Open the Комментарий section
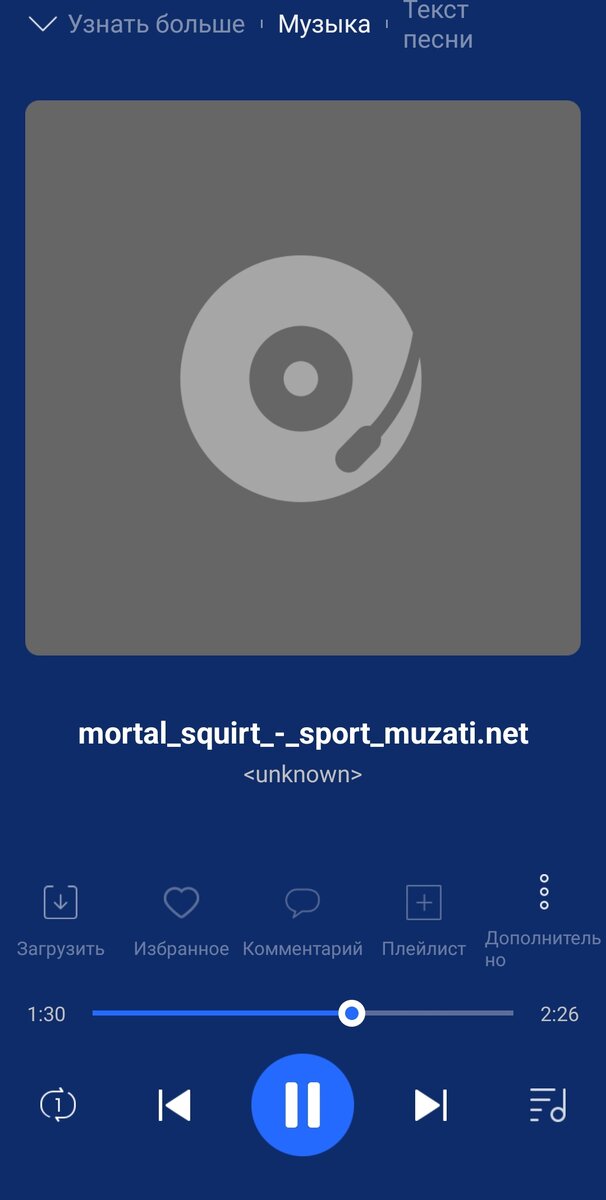Screen dimensions: 606x1200 point(302,903)
